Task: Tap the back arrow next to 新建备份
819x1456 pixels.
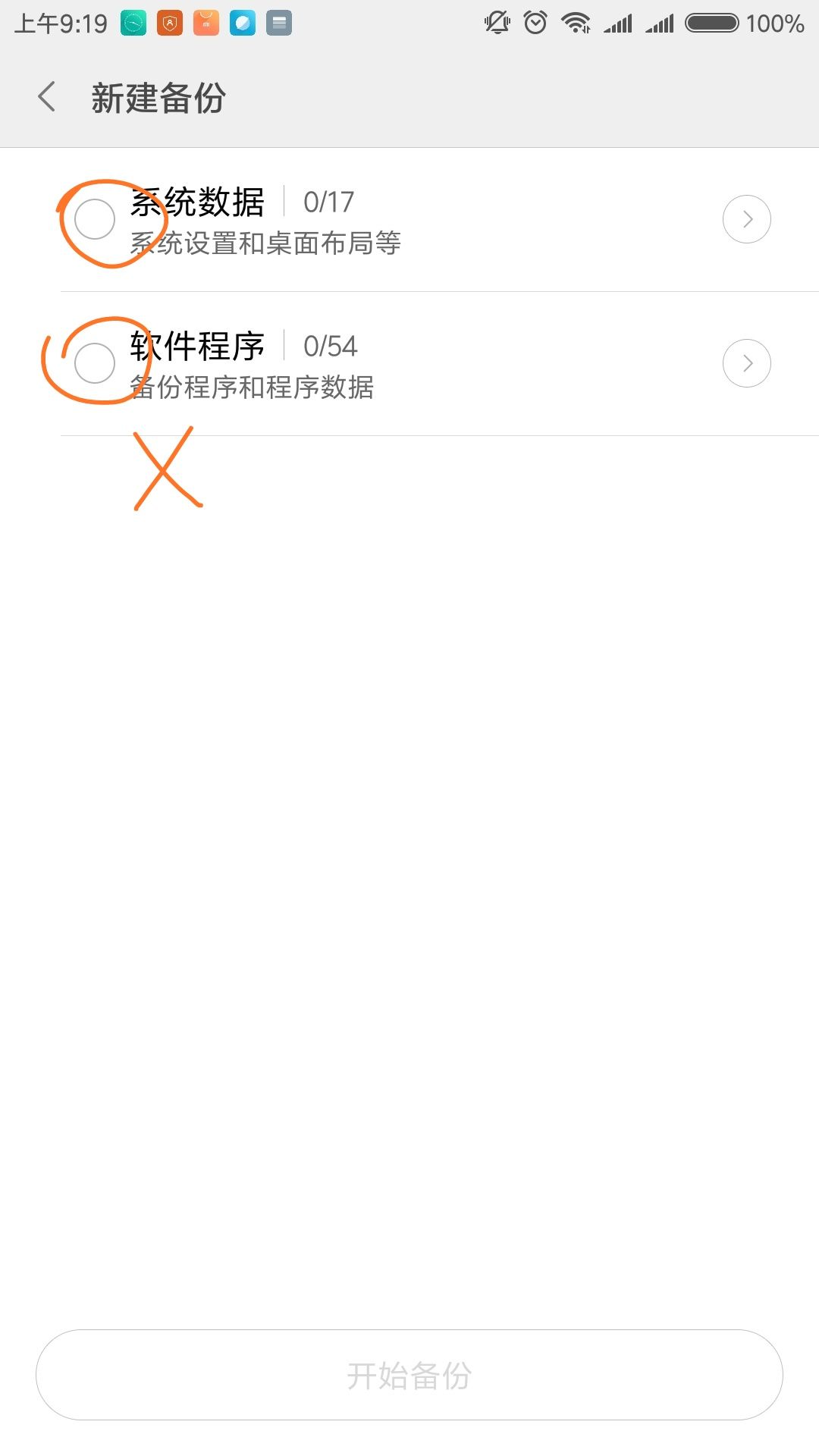Action: click(47, 97)
